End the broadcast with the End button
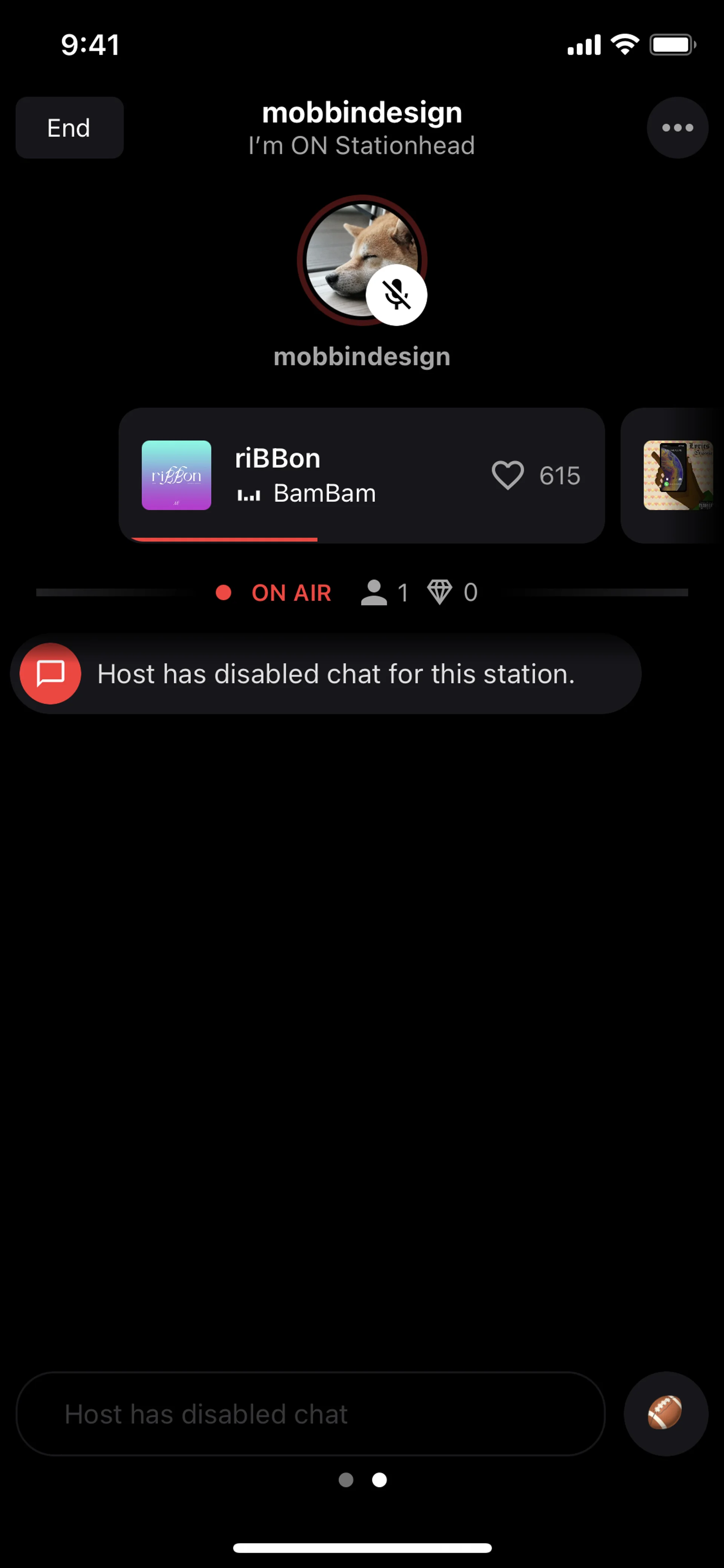724x1568 pixels. point(69,128)
